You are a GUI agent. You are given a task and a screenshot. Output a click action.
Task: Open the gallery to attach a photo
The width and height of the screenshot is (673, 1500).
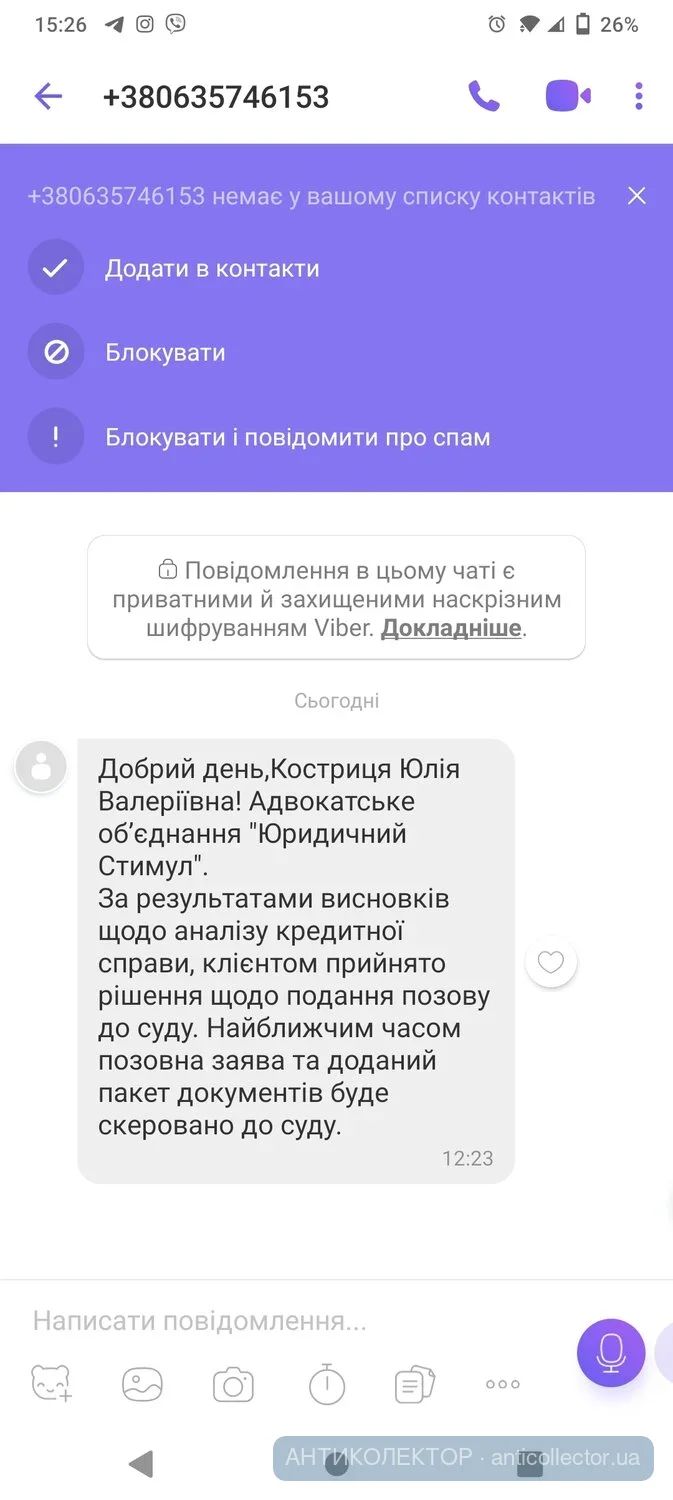(142, 1384)
